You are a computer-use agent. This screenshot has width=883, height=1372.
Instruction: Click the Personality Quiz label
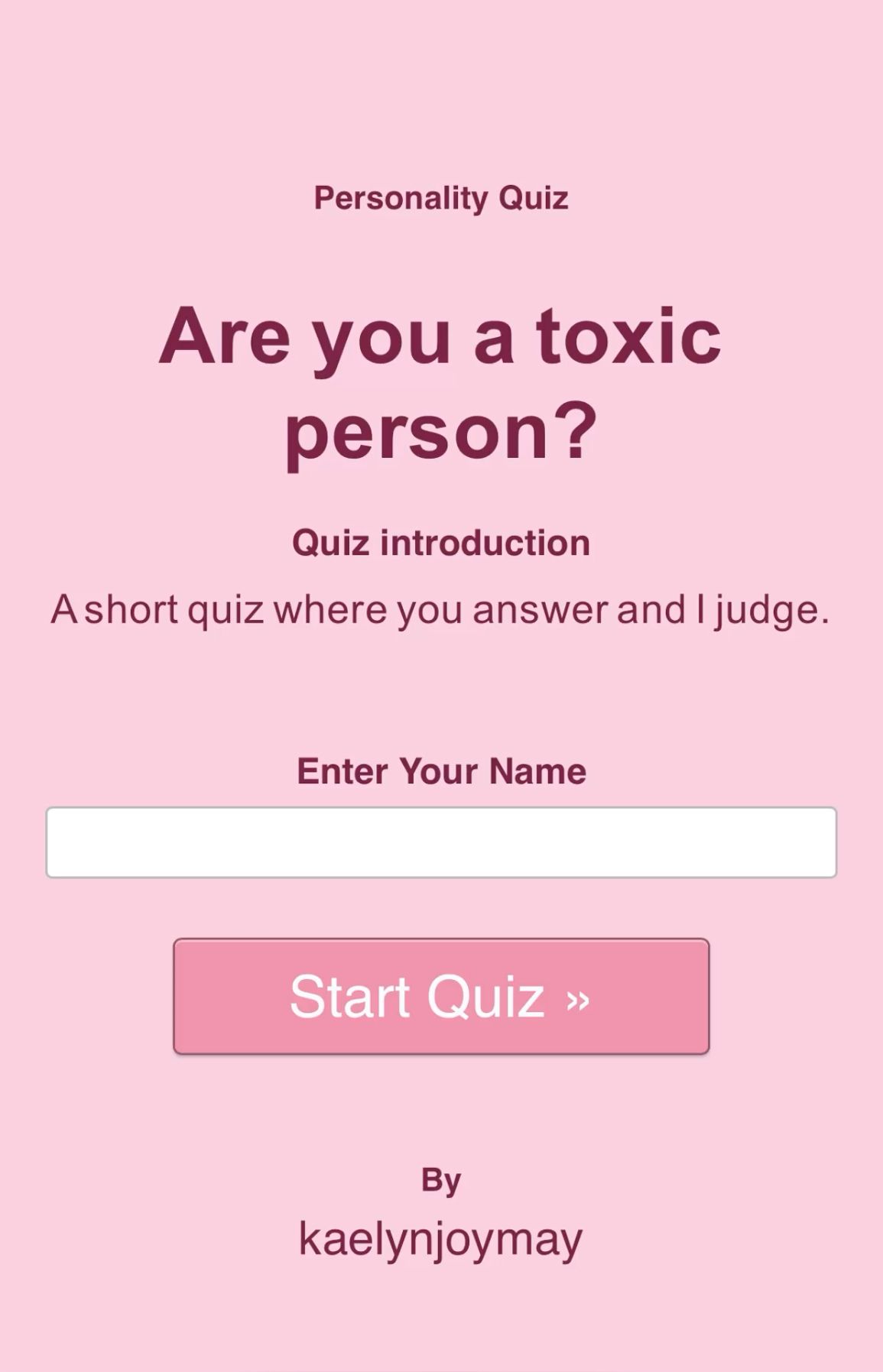(x=441, y=198)
